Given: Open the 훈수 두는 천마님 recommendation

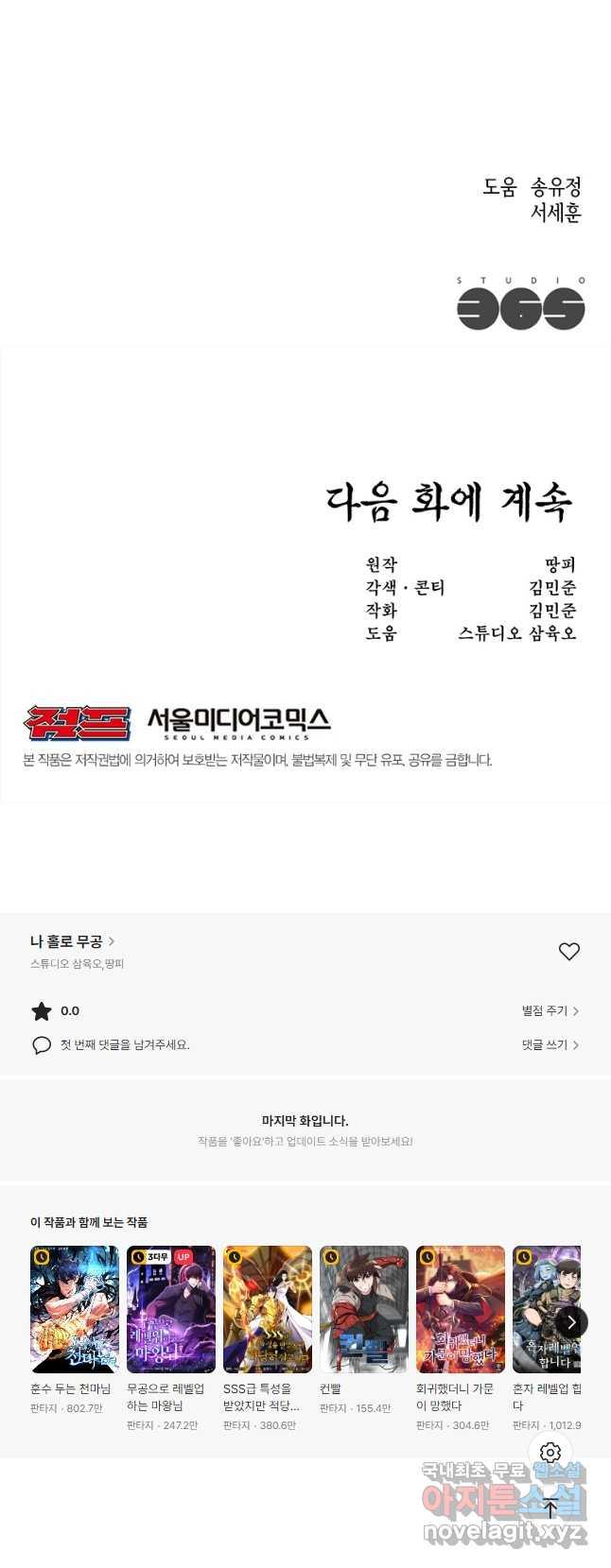Looking at the screenshot, I should (75, 1309).
